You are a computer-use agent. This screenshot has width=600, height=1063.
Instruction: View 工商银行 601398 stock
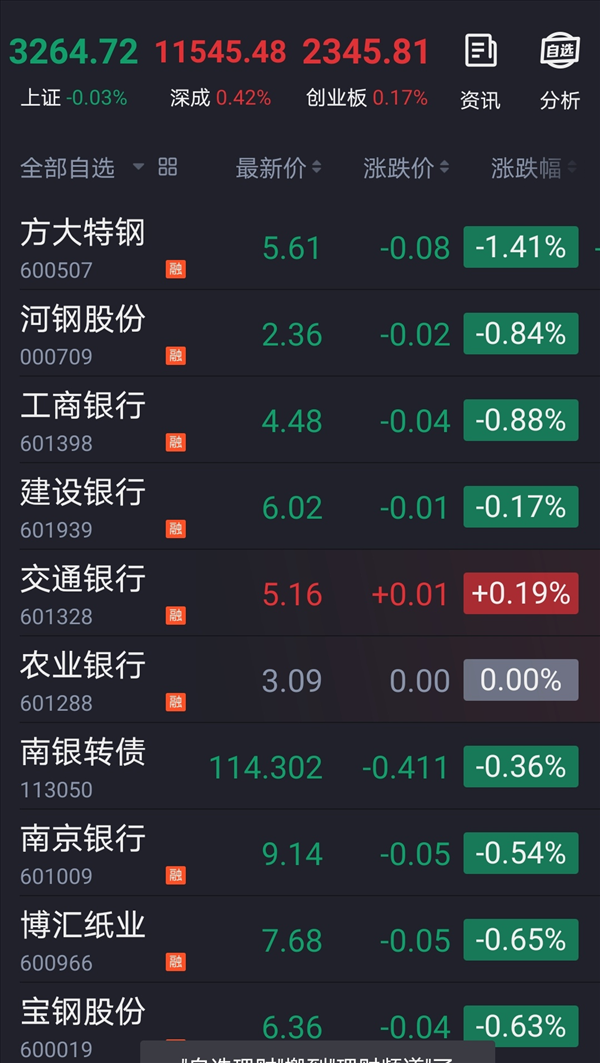(x=300, y=420)
